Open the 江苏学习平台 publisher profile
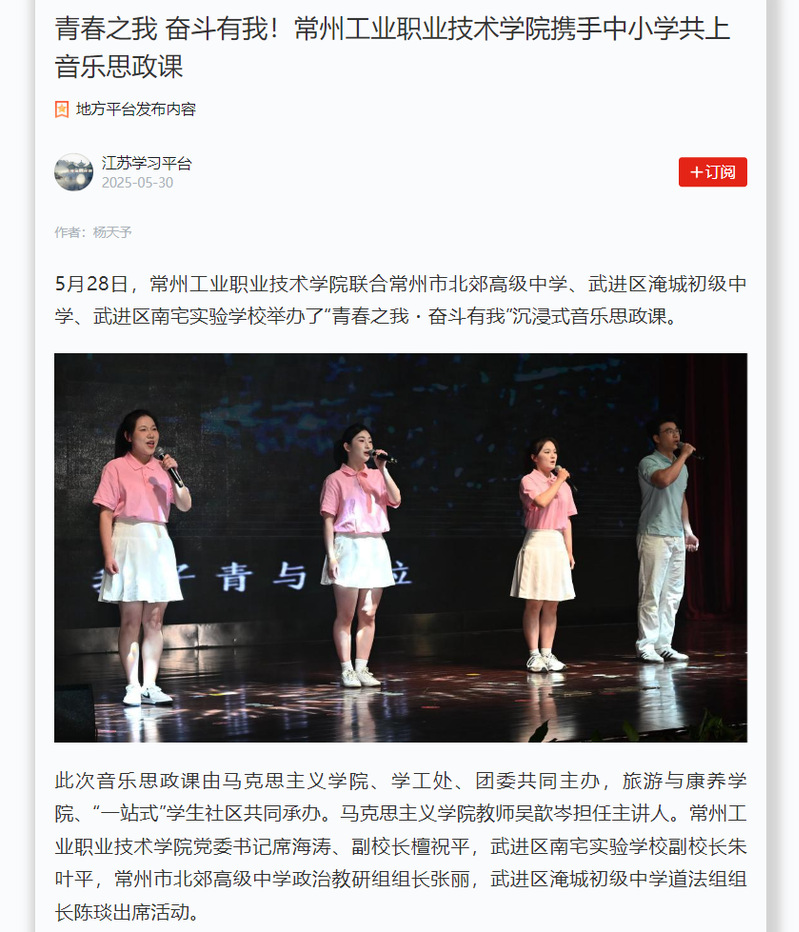799x932 pixels. pos(146,163)
